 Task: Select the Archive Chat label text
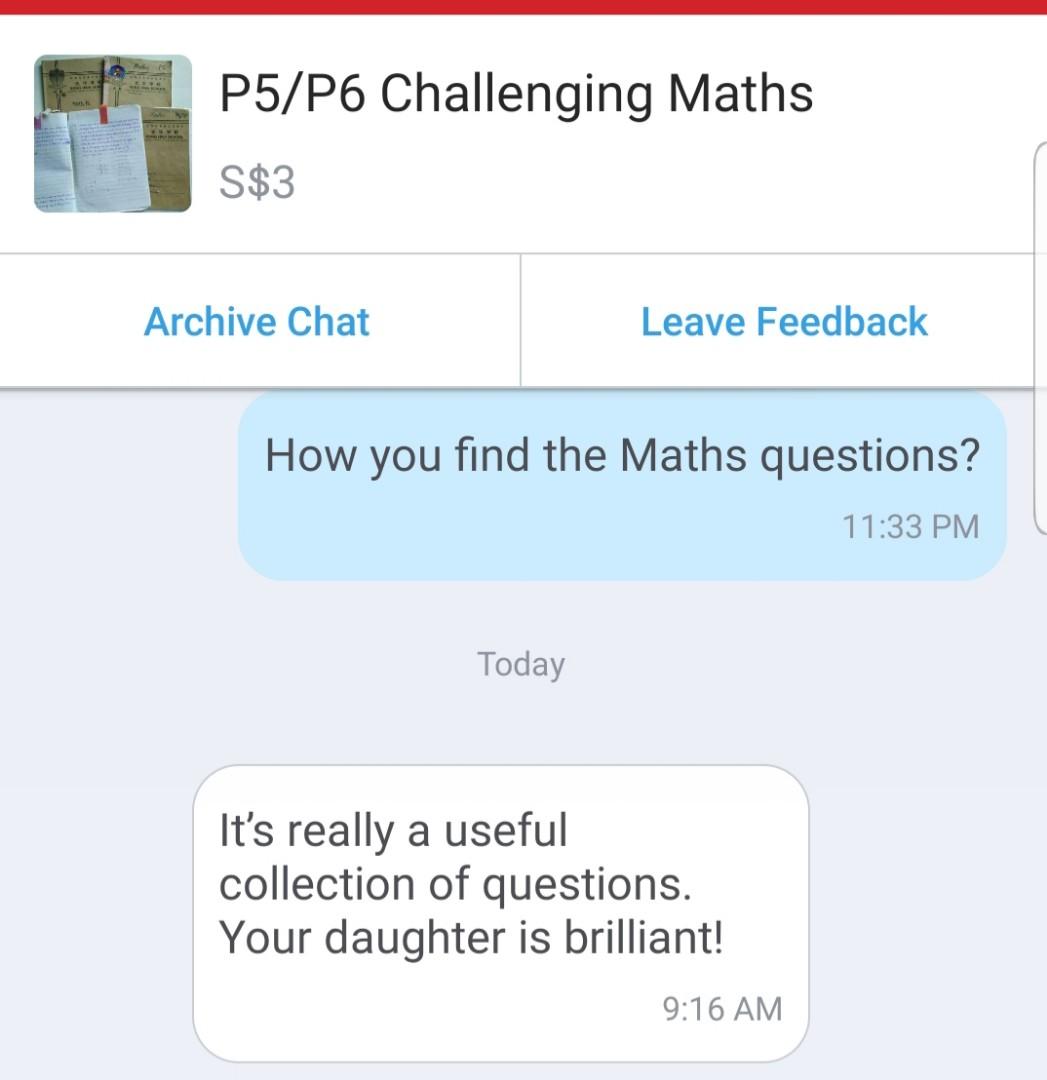coord(257,320)
